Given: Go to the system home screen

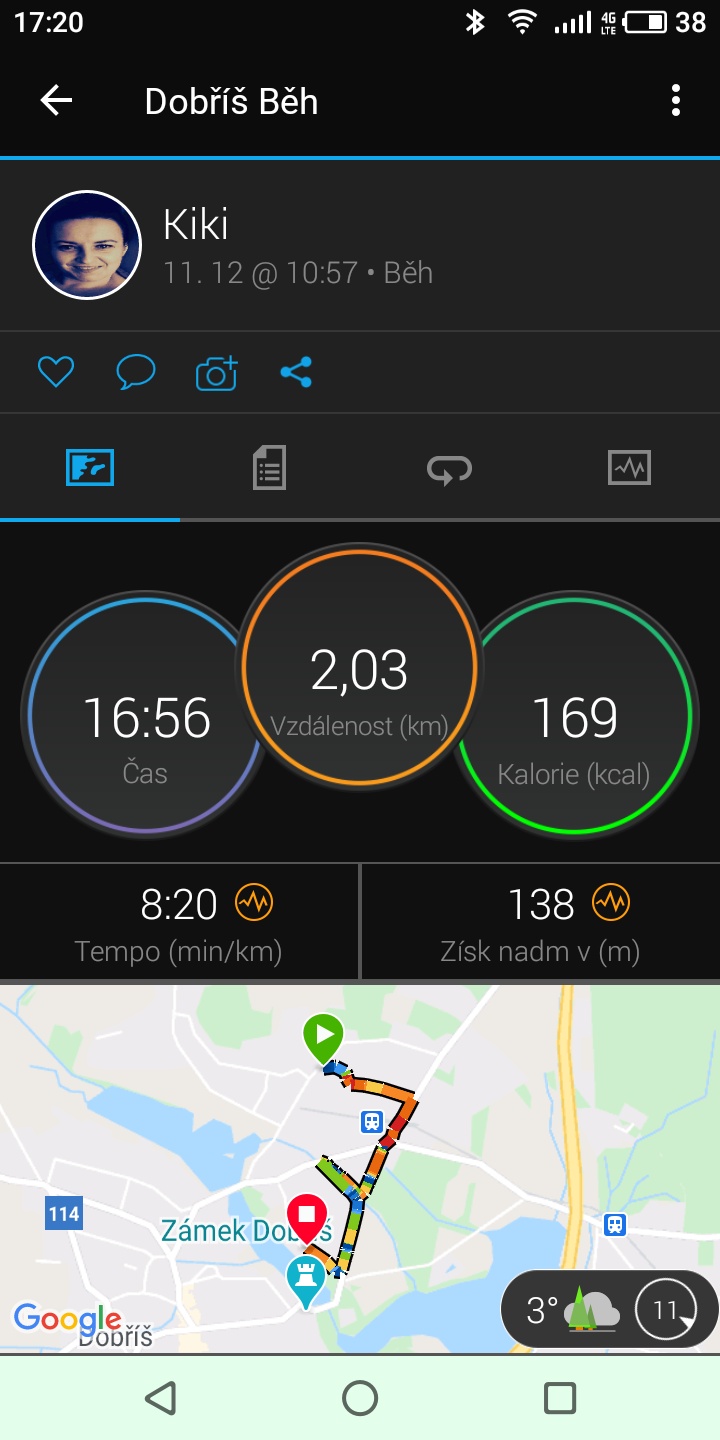Looking at the screenshot, I should pos(360,1398).
